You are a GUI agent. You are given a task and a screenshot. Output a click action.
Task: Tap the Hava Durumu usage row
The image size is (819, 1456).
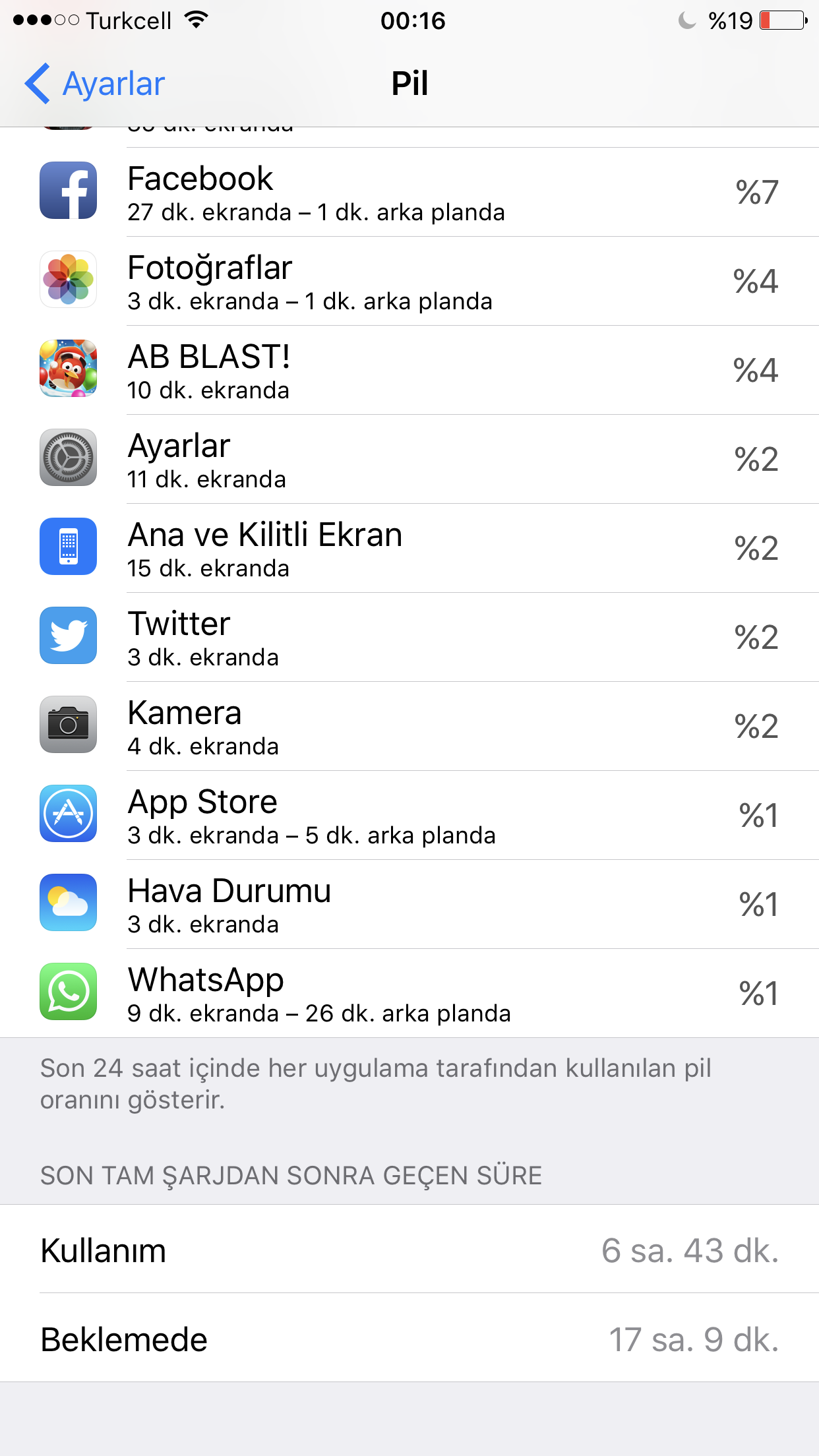tap(409, 904)
